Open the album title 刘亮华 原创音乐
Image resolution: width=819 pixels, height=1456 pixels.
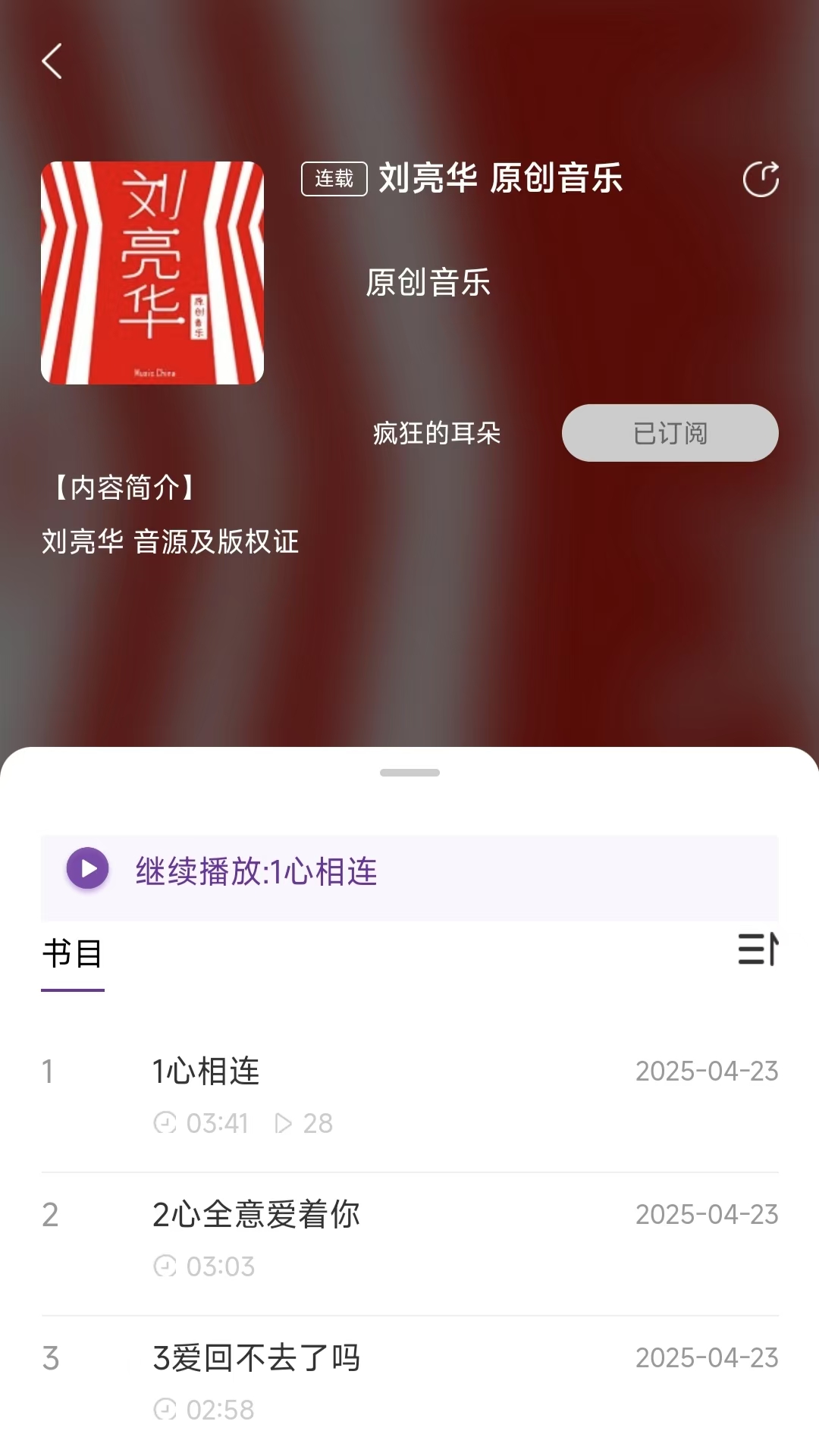pos(500,180)
